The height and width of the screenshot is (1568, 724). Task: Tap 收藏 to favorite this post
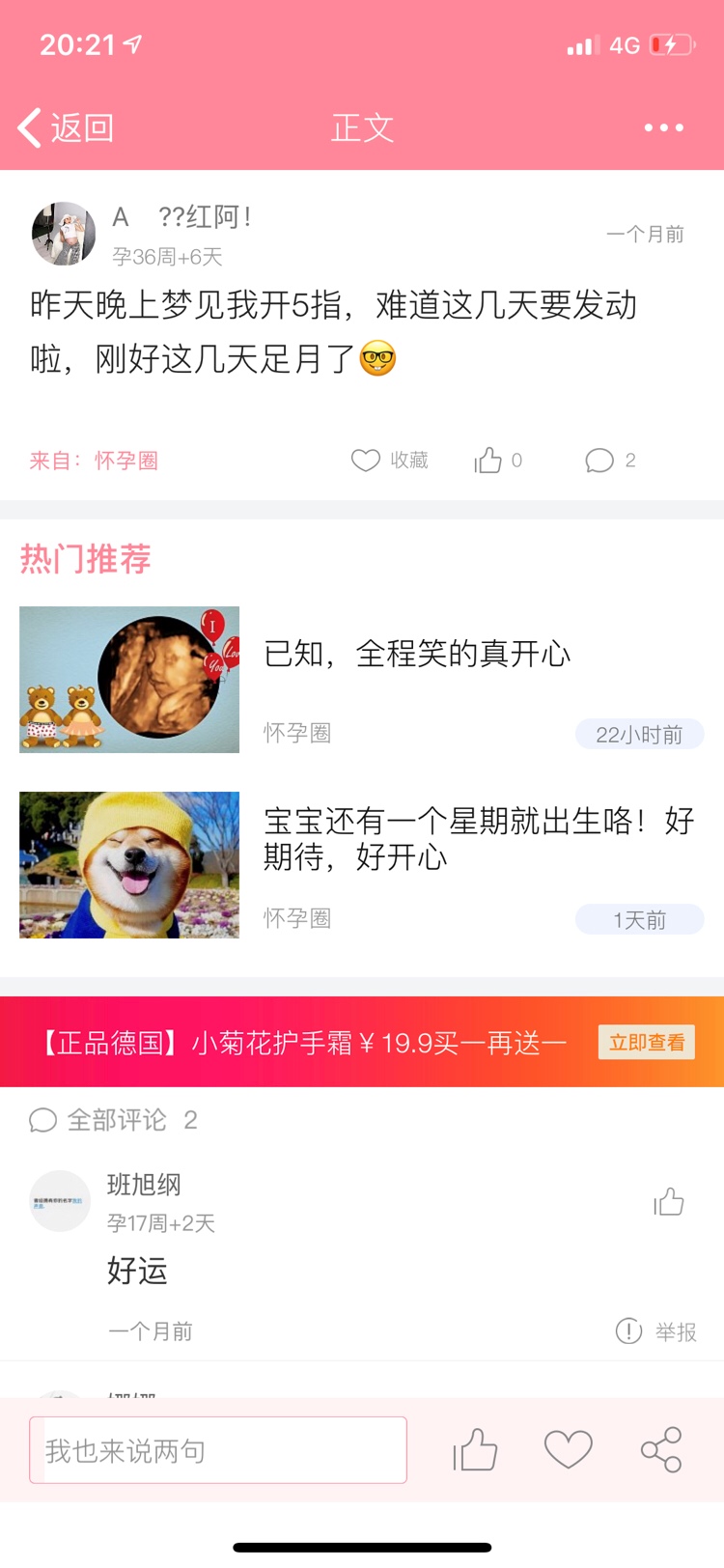click(x=390, y=461)
